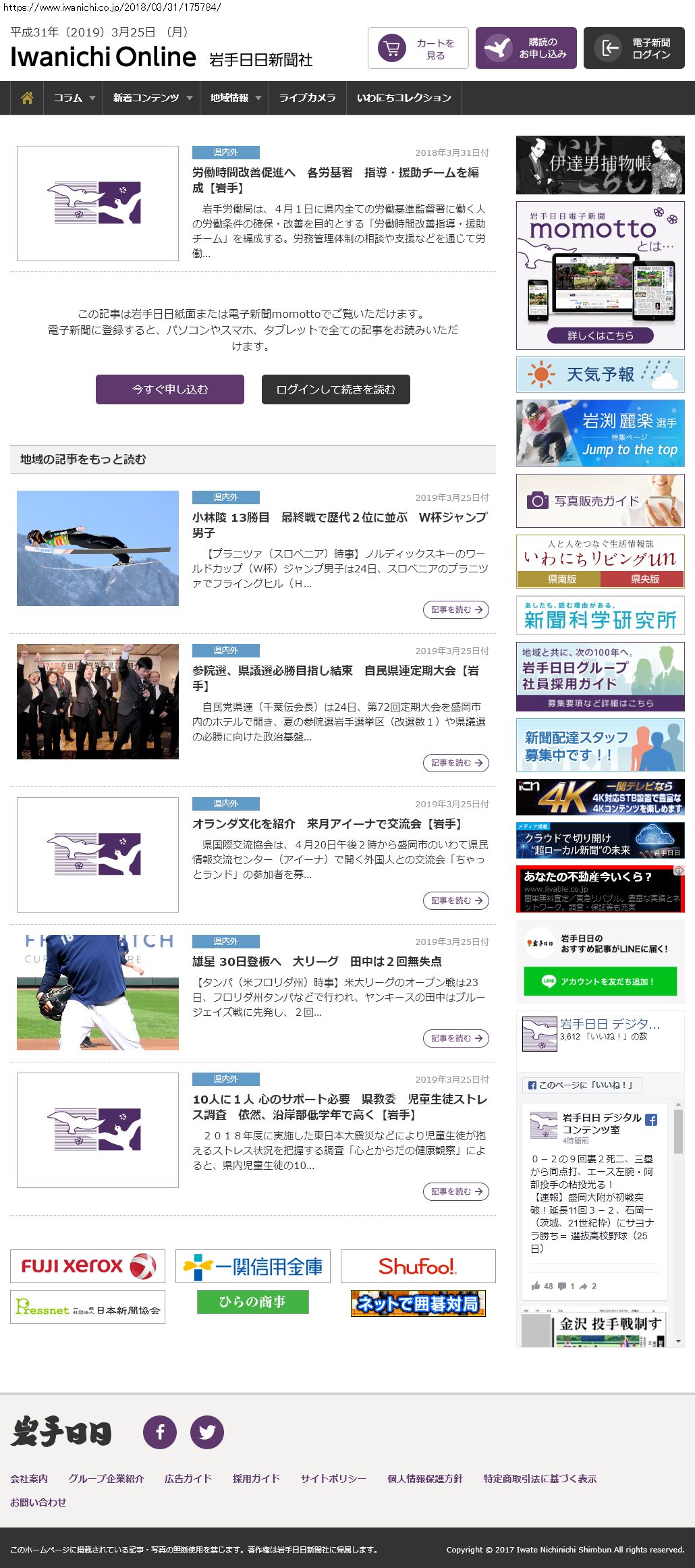Go to the home page icon
The height and width of the screenshot is (1568, 695).
(x=27, y=98)
